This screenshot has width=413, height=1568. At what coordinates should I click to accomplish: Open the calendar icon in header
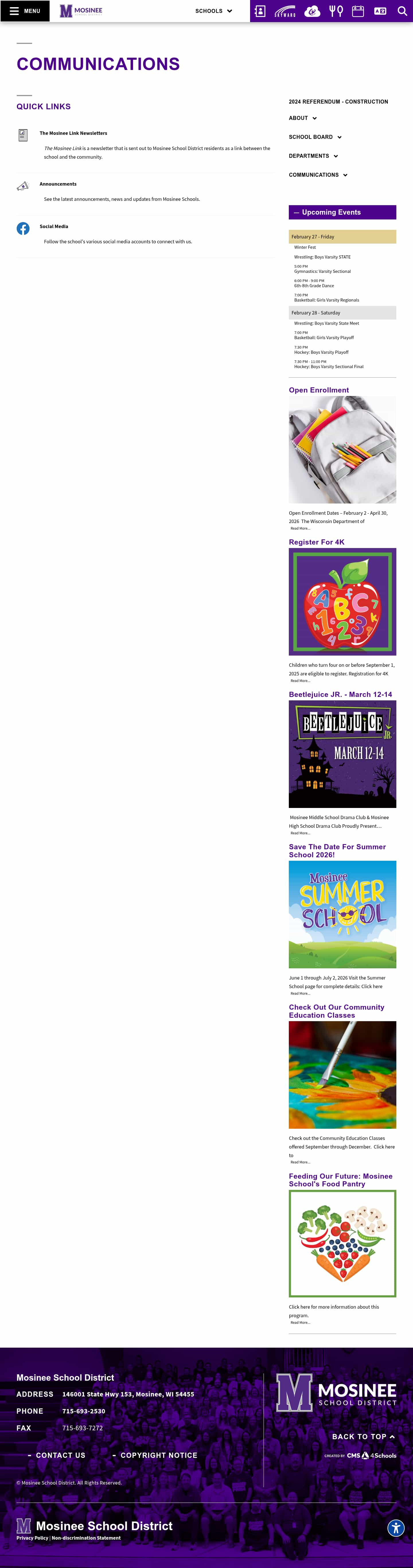pos(358,11)
